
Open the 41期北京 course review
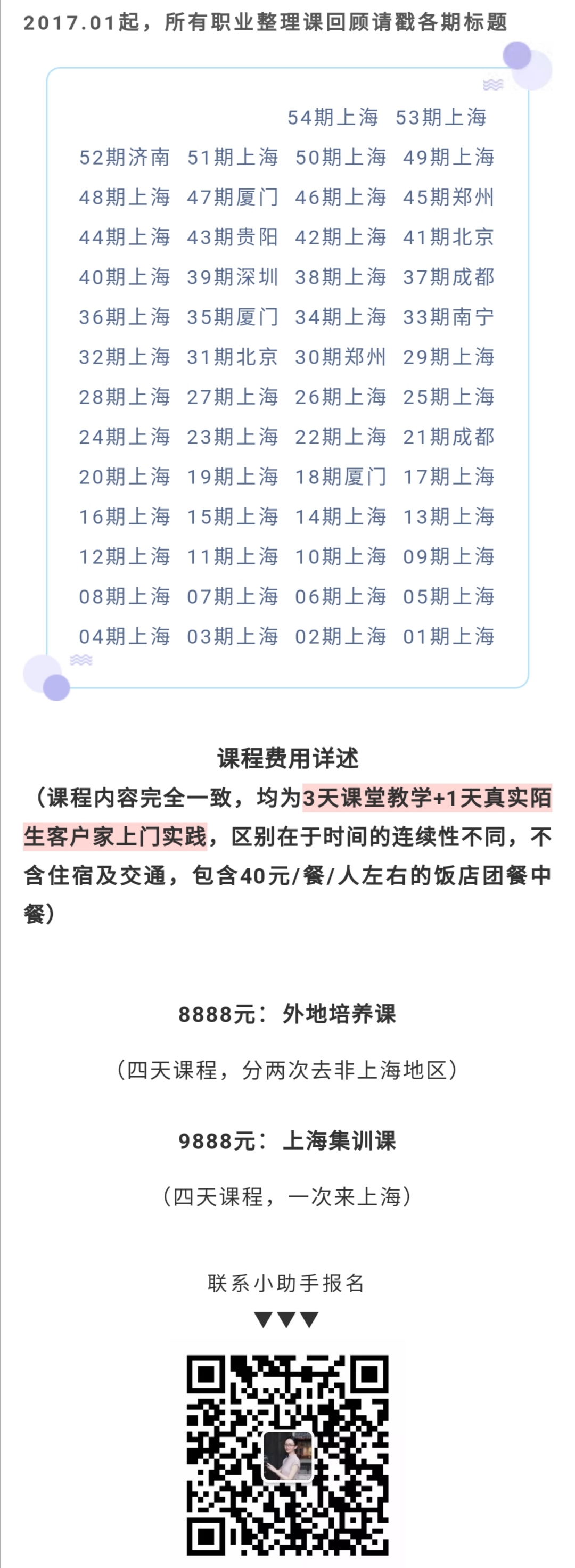pyautogui.click(x=448, y=237)
